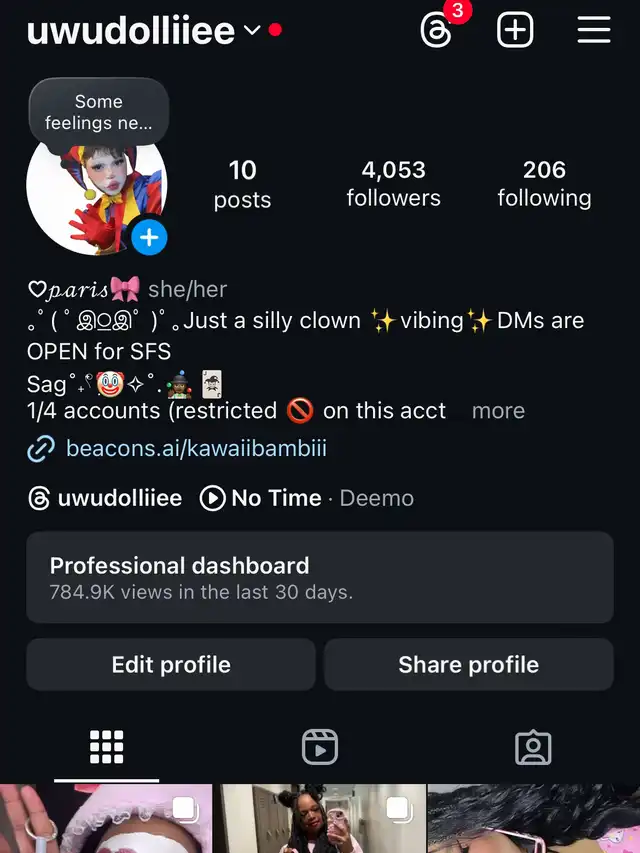Open the account switcher next to uwudolliiee
The image size is (640, 853).
(x=252, y=30)
